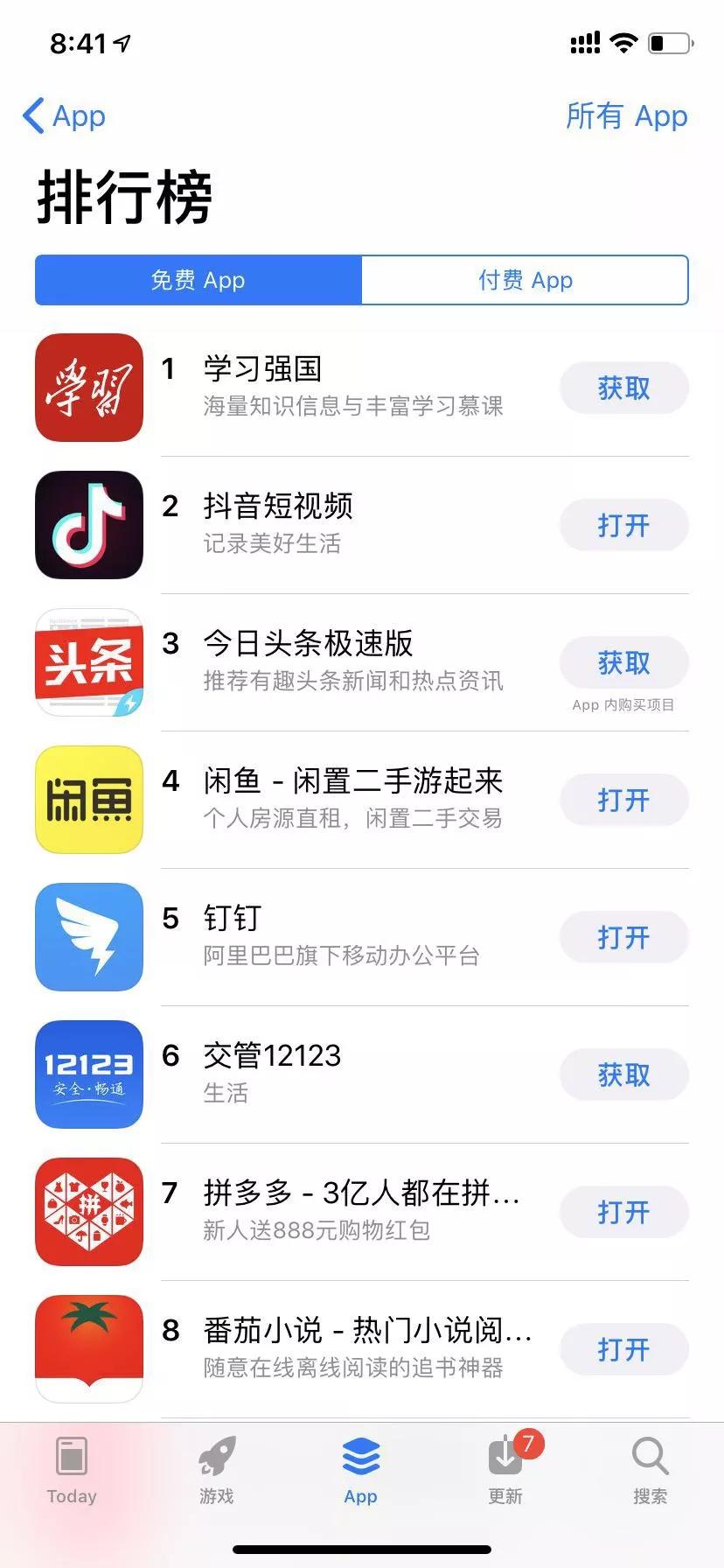724x1568 pixels.
Task: Go back to the App page
Action: 63,115
